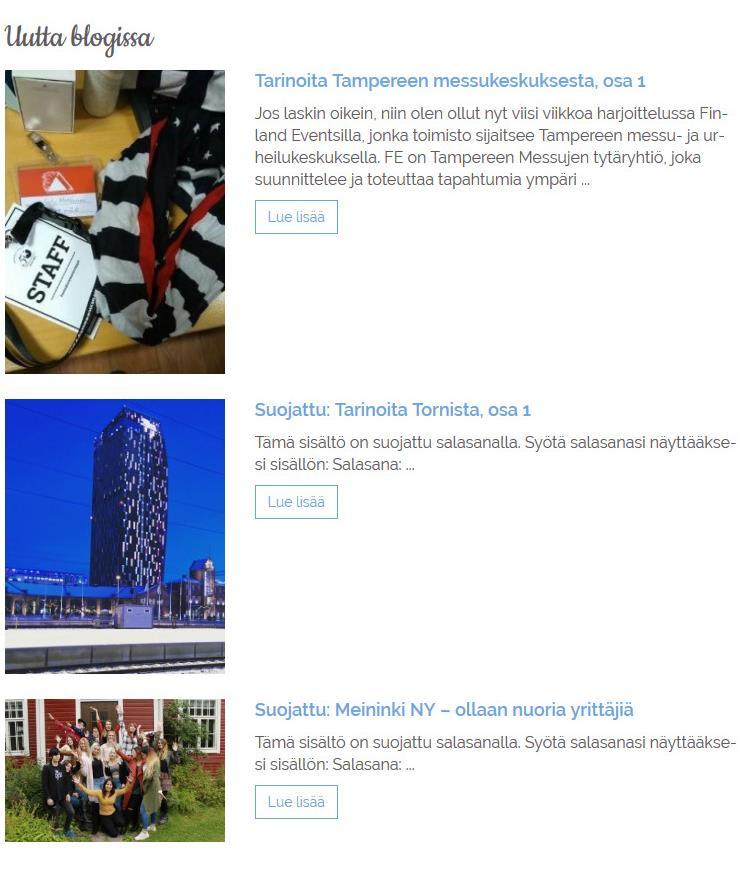Tap 'Lue lisää' under the Meininki NY post
This screenshot has height=874, width=740.
pos(296,802)
